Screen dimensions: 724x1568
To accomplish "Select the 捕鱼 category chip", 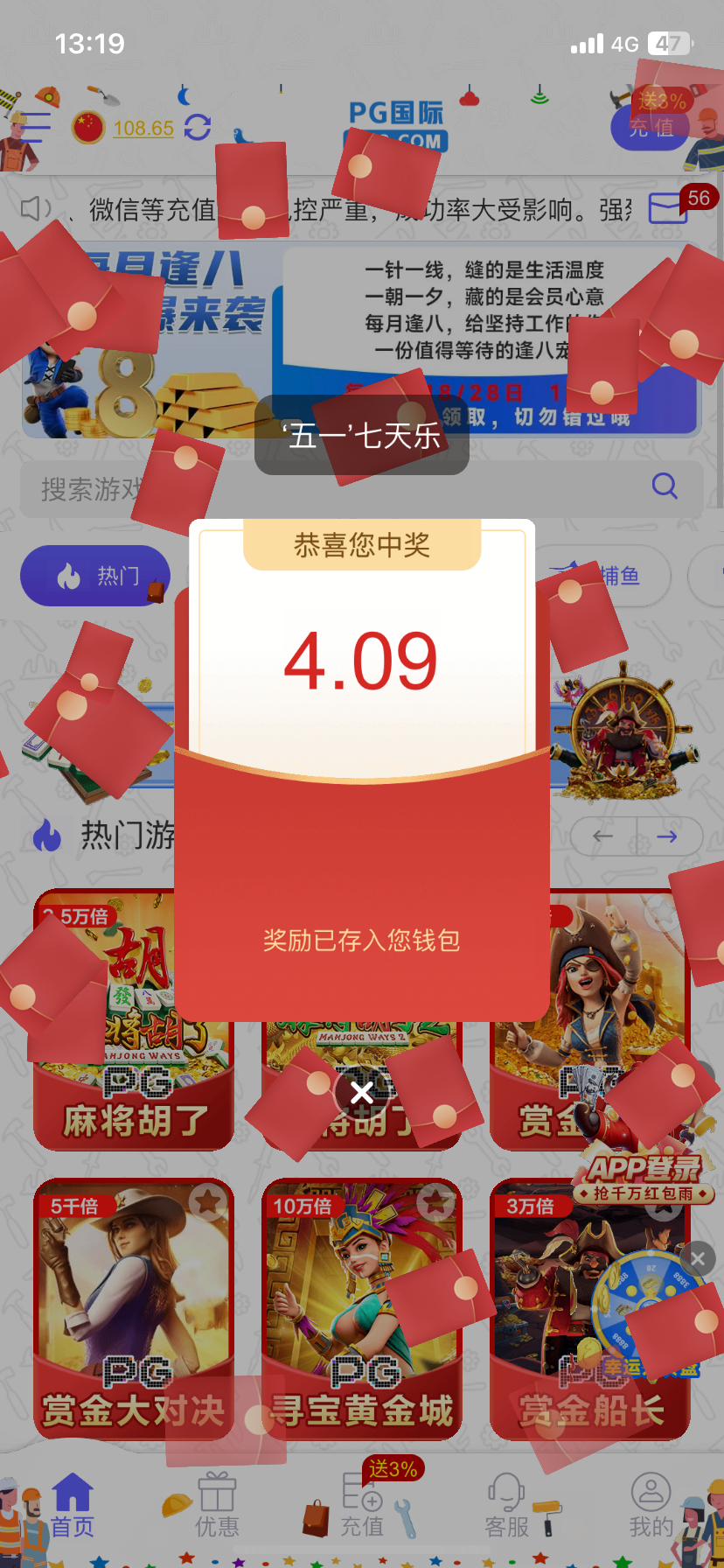I will click(619, 576).
